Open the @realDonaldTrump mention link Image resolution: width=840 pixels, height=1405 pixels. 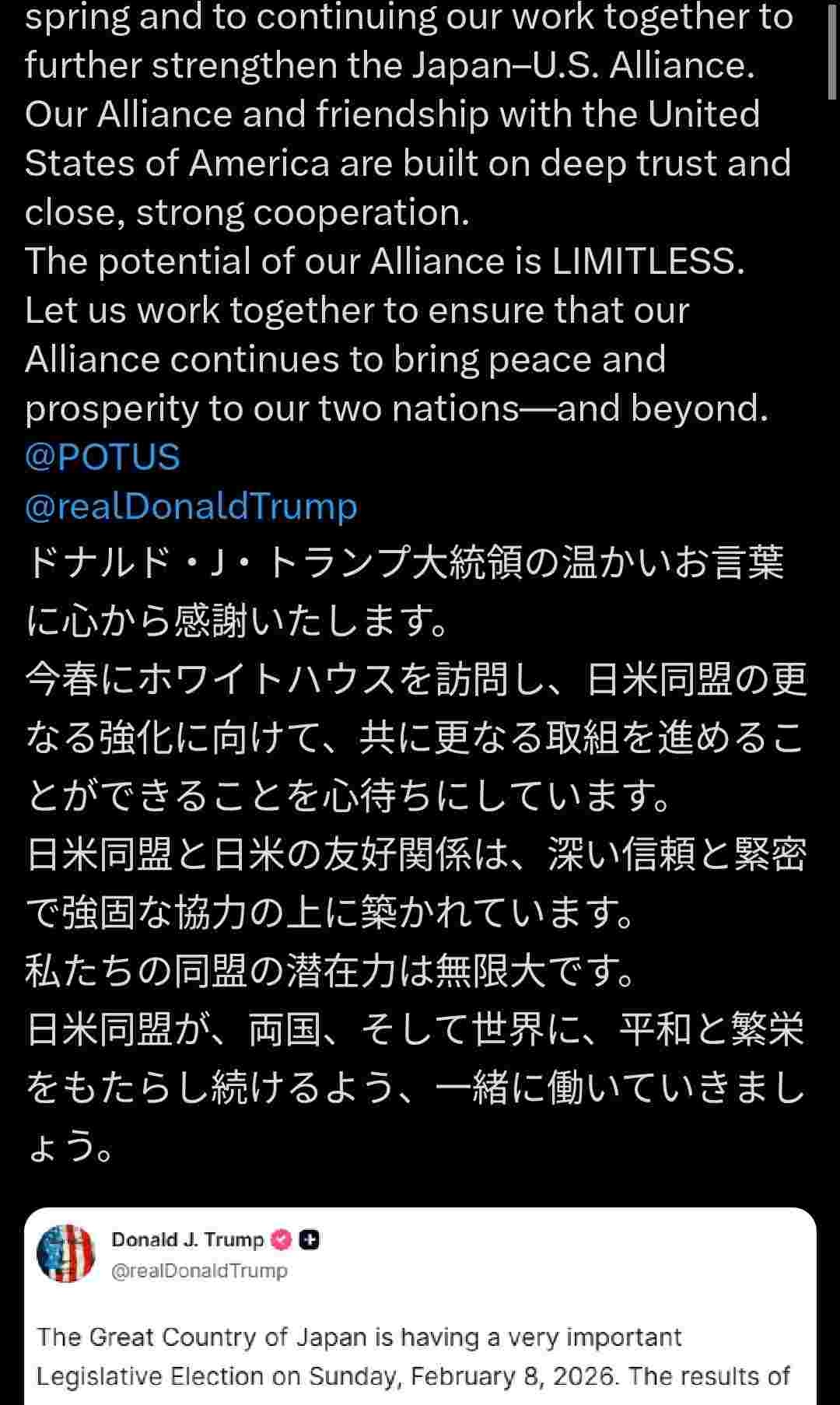click(191, 506)
